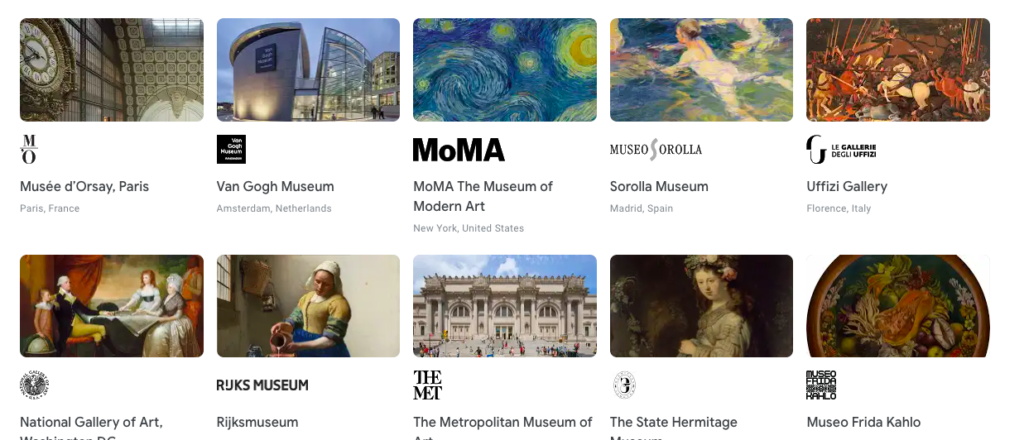The width and height of the screenshot is (1024, 440).
Task: Open the Museo Frida Kahlo card
Action: point(898,306)
